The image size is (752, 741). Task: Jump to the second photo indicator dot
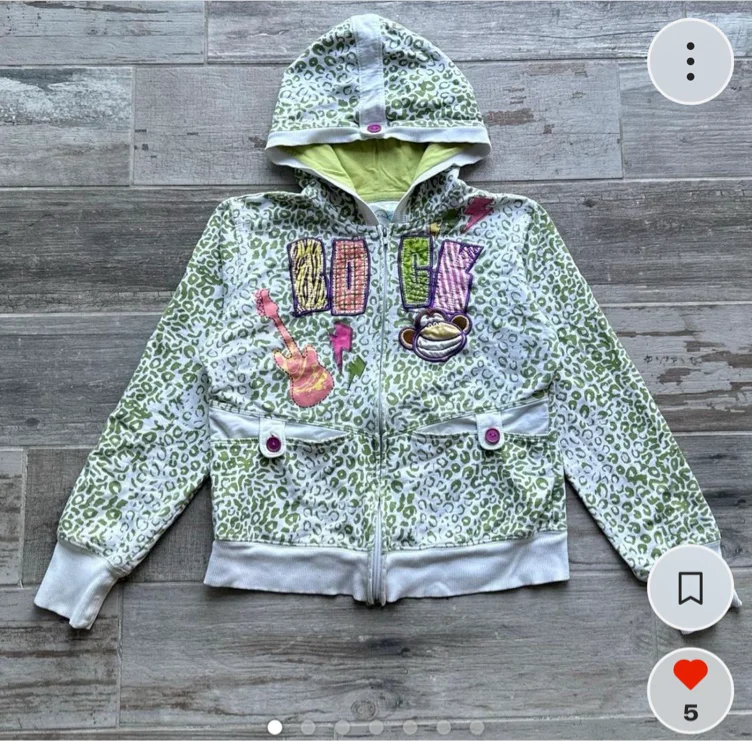[308, 727]
